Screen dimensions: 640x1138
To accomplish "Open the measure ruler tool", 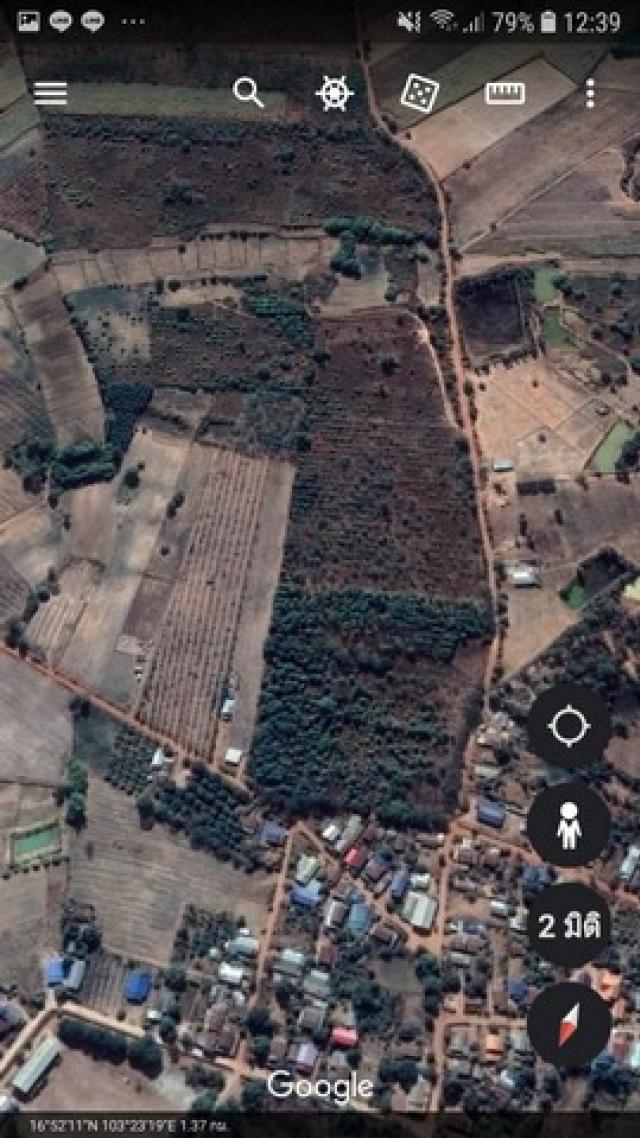I will pos(505,93).
